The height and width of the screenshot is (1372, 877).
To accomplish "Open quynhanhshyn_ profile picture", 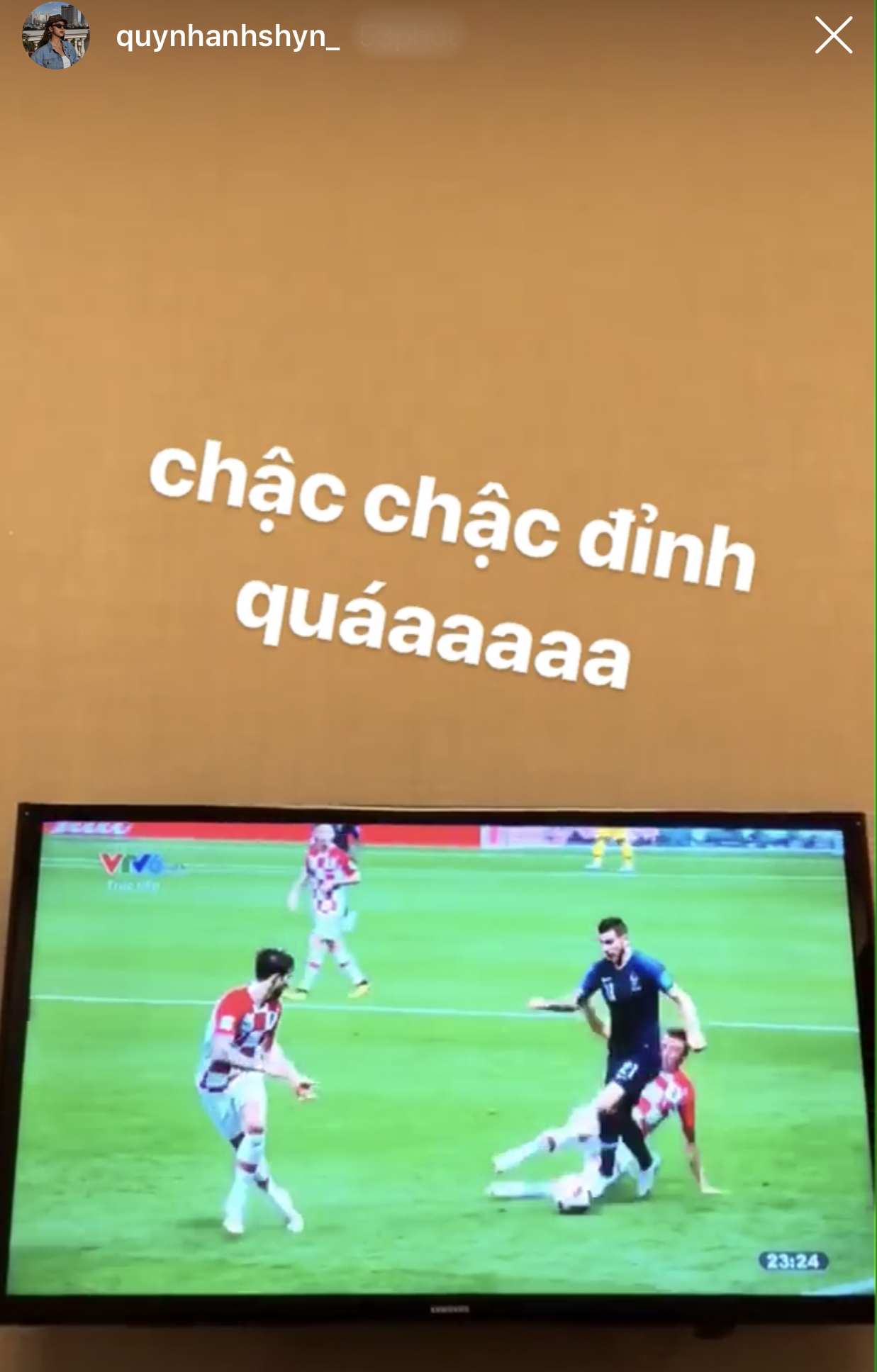I will tap(56, 36).
